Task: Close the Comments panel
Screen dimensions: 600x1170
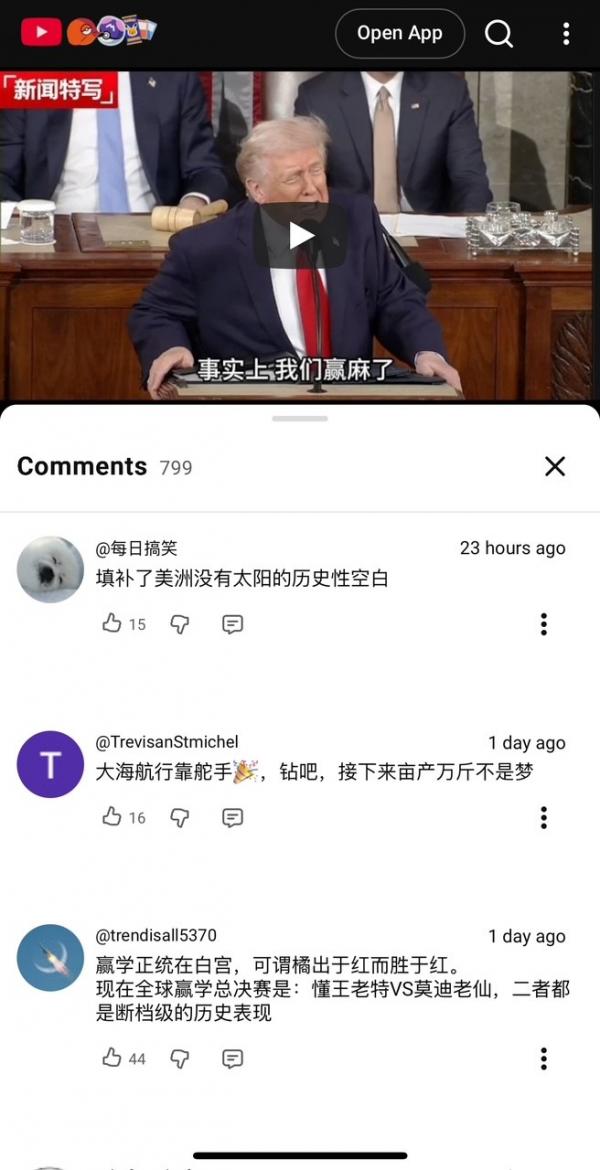Action: [555, 466]
